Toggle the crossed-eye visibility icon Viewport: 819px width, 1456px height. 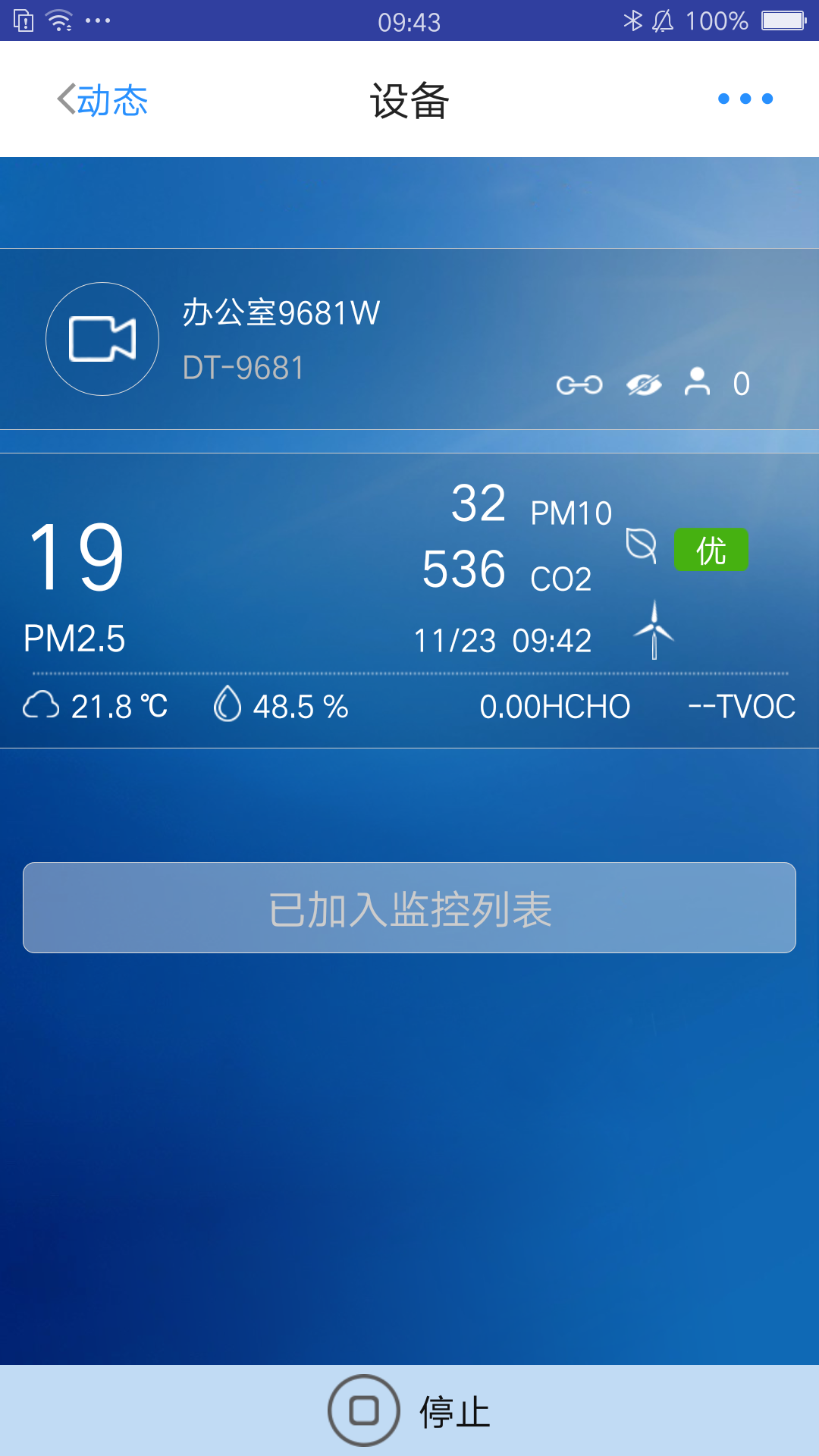point(644,385)
